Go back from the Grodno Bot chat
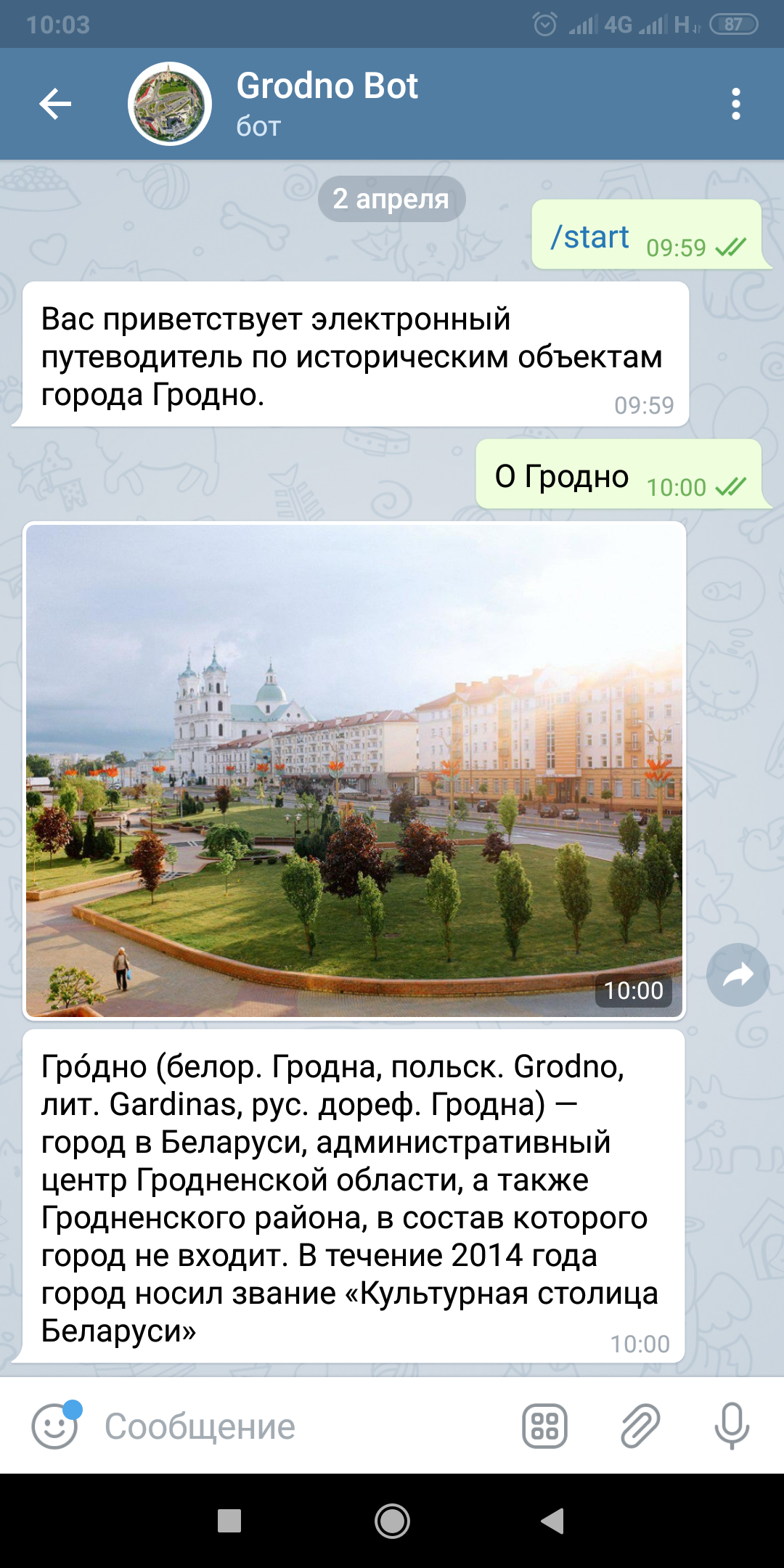This screenshot has width=784, height=1568. tap(55, 104)
